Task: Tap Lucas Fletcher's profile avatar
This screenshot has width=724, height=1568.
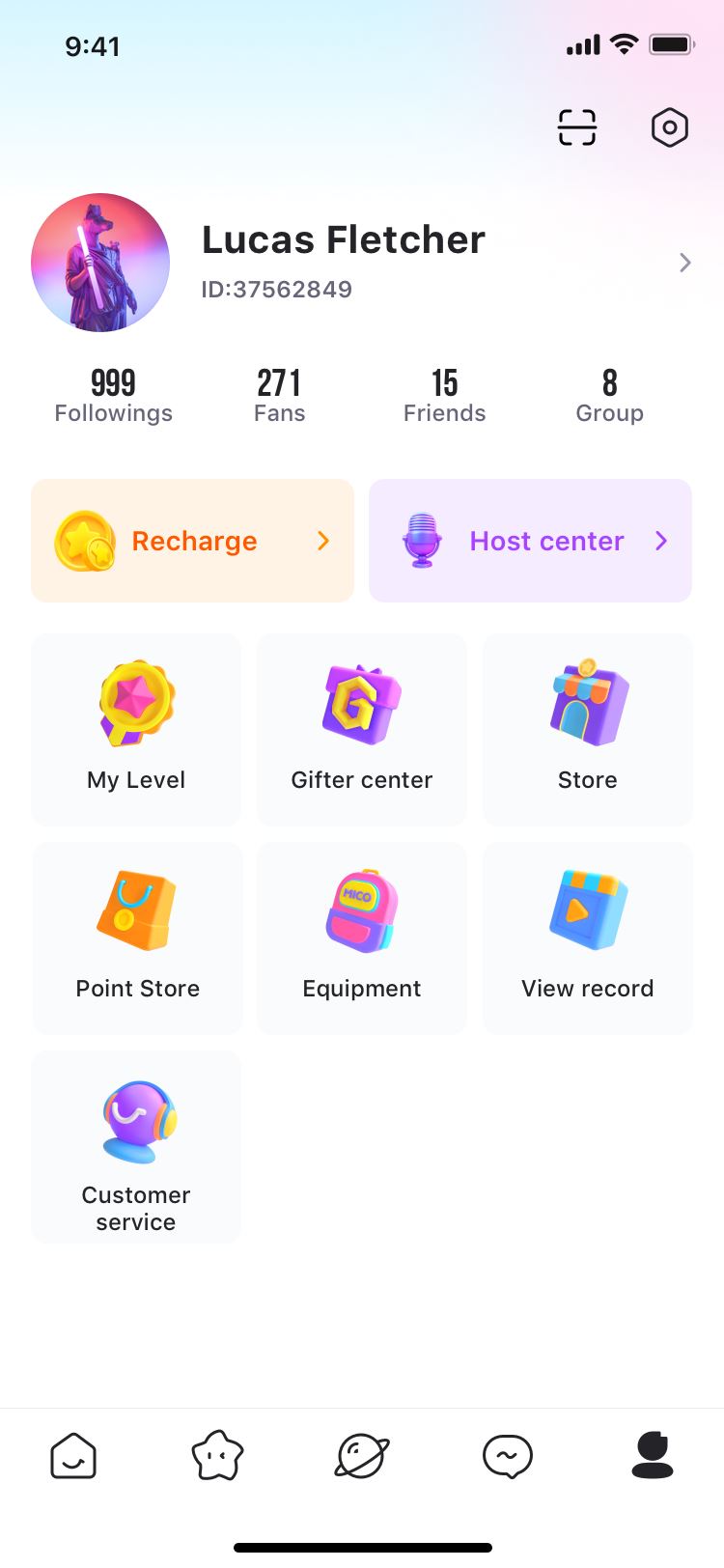Action: click(x=100, y=263)
